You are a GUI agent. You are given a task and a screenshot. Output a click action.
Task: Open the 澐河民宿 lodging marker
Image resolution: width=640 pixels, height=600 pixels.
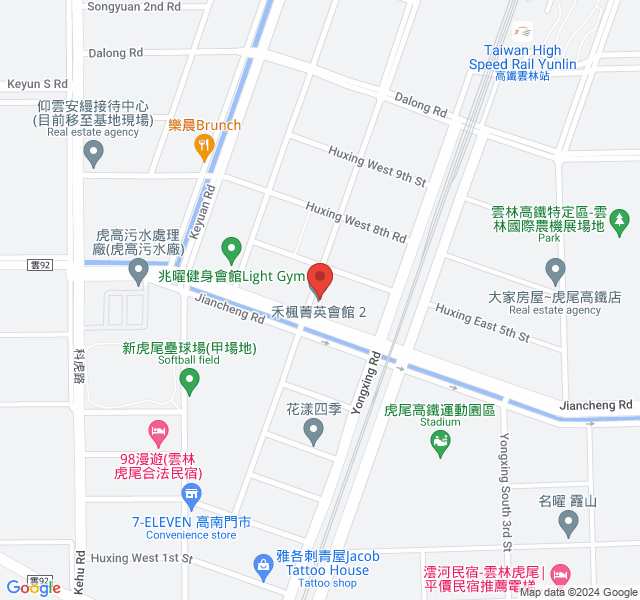coord(560,573)
